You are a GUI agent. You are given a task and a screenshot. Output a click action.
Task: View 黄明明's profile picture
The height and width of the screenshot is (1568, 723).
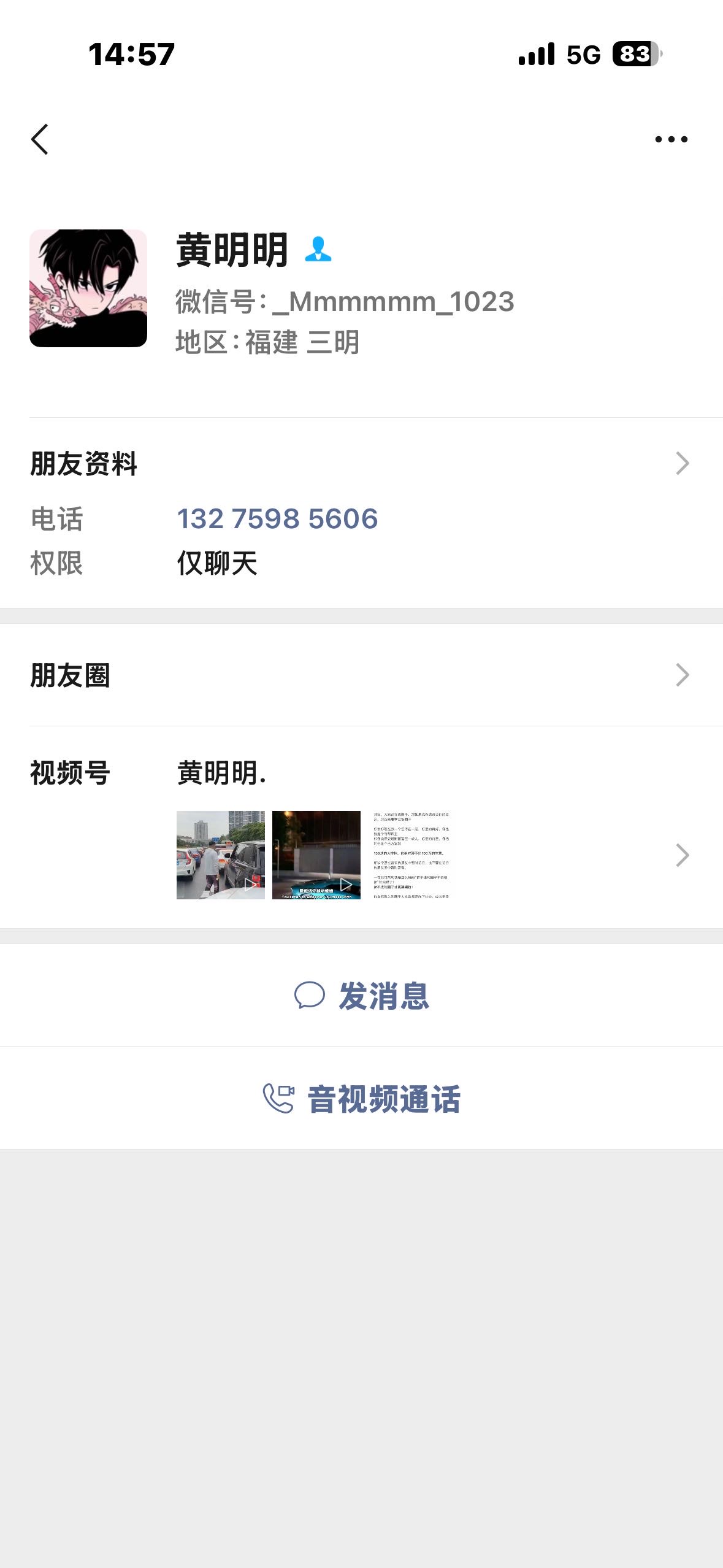88,288
